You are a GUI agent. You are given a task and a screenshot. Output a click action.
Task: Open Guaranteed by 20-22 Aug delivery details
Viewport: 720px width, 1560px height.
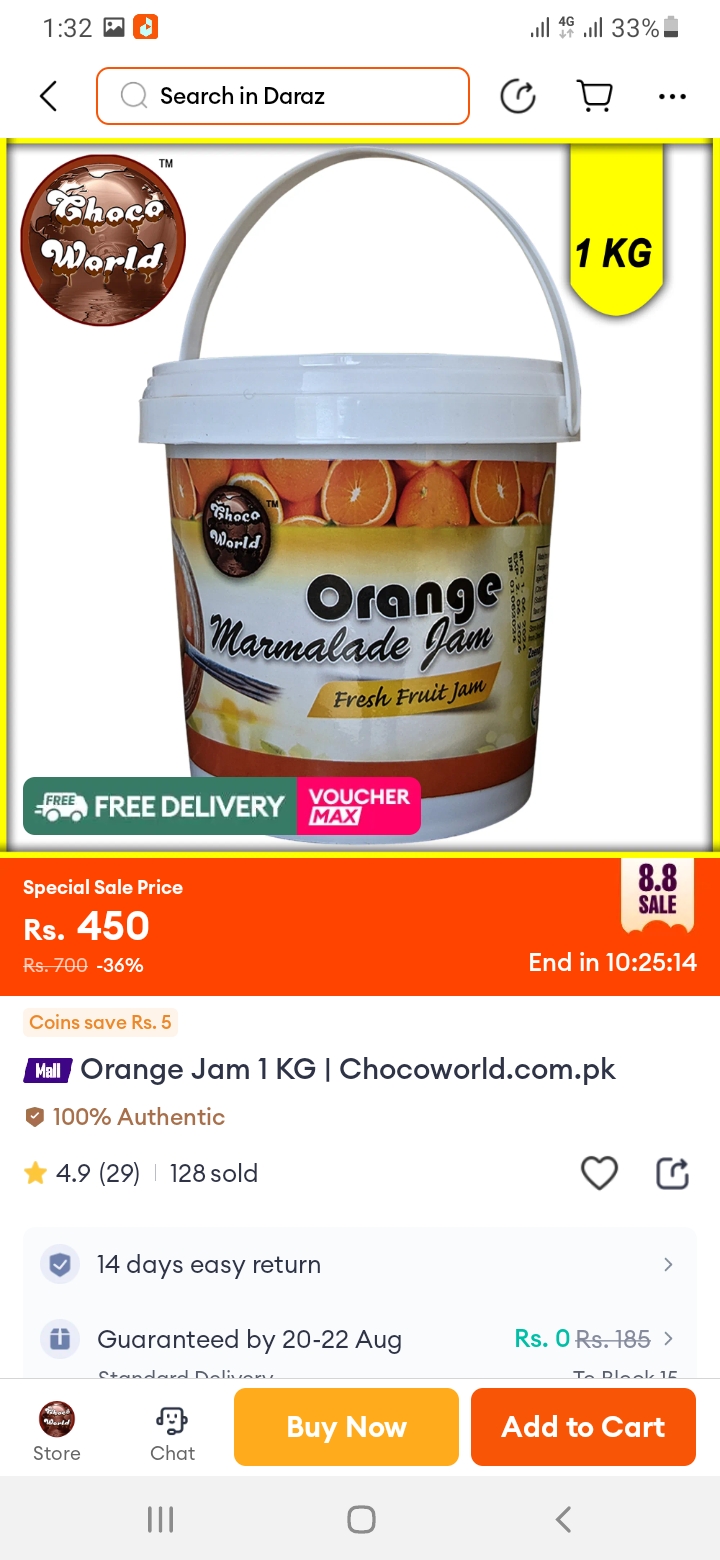[x=360, y=1338]
